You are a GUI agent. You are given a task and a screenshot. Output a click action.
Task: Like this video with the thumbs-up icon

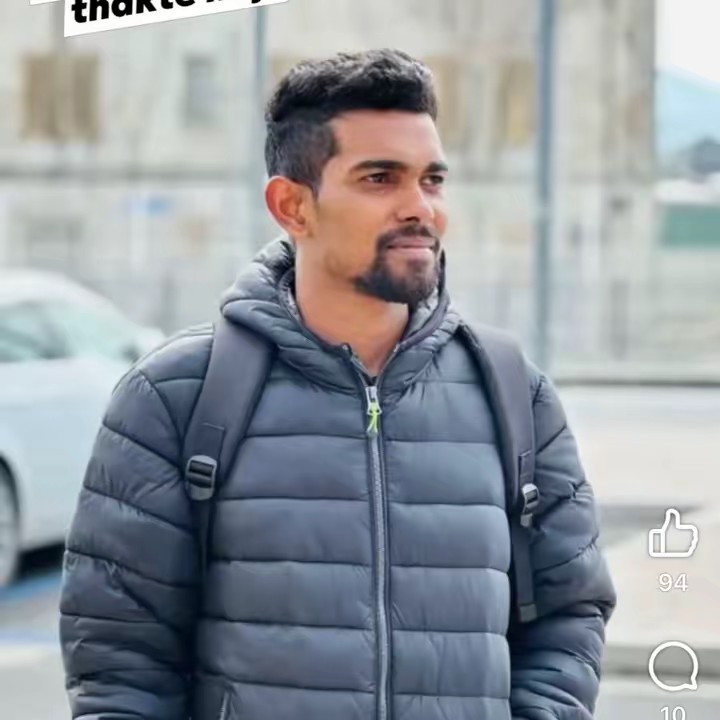click(673, 534)
